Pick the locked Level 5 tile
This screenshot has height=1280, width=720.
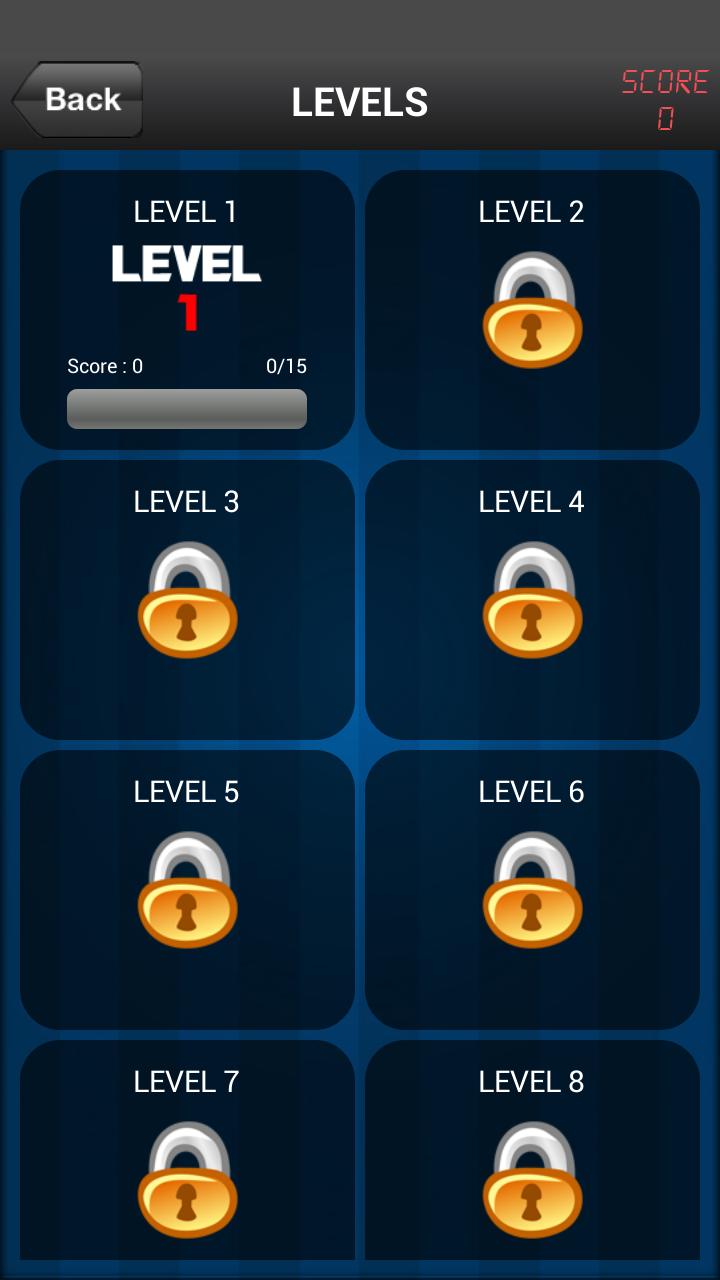coord(187,890)
